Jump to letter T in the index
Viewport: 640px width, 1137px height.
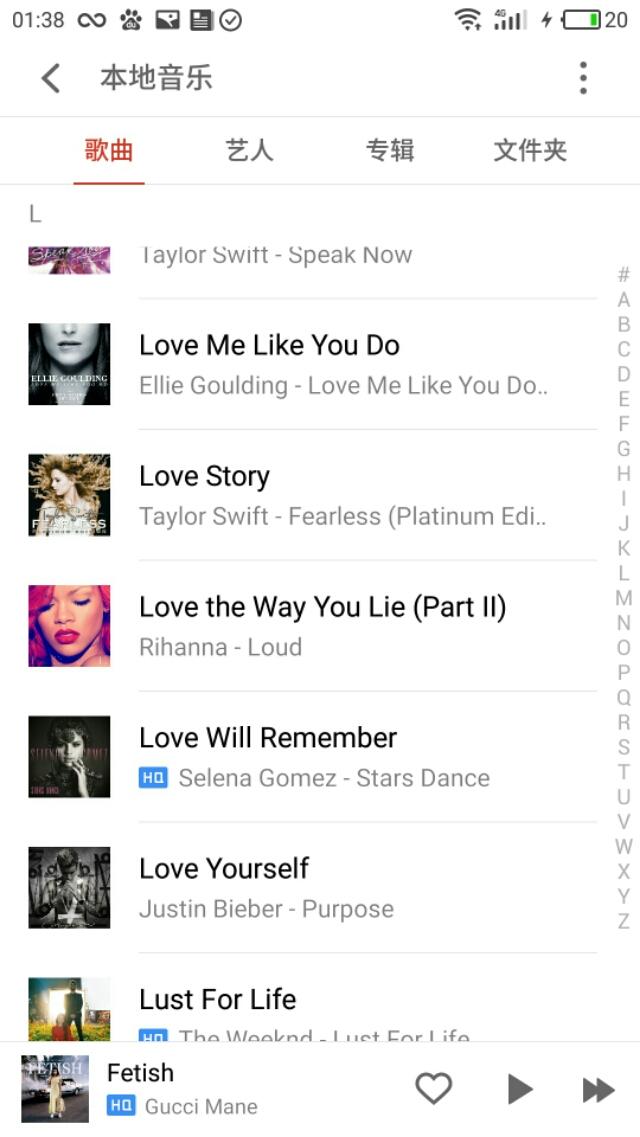pyautogui.click(x=623, y=772)
